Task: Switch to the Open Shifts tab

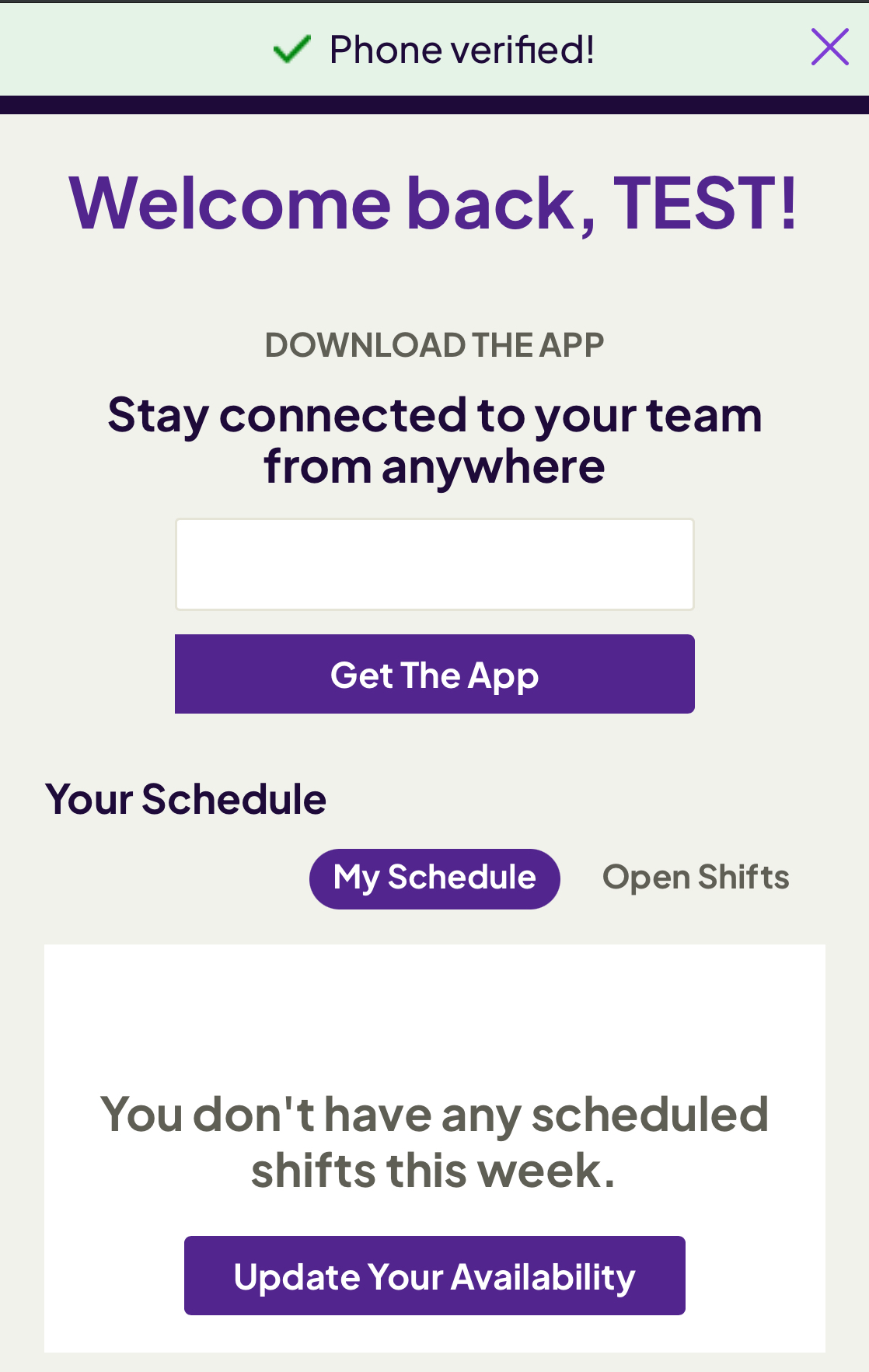Action: tap(696, 878)
